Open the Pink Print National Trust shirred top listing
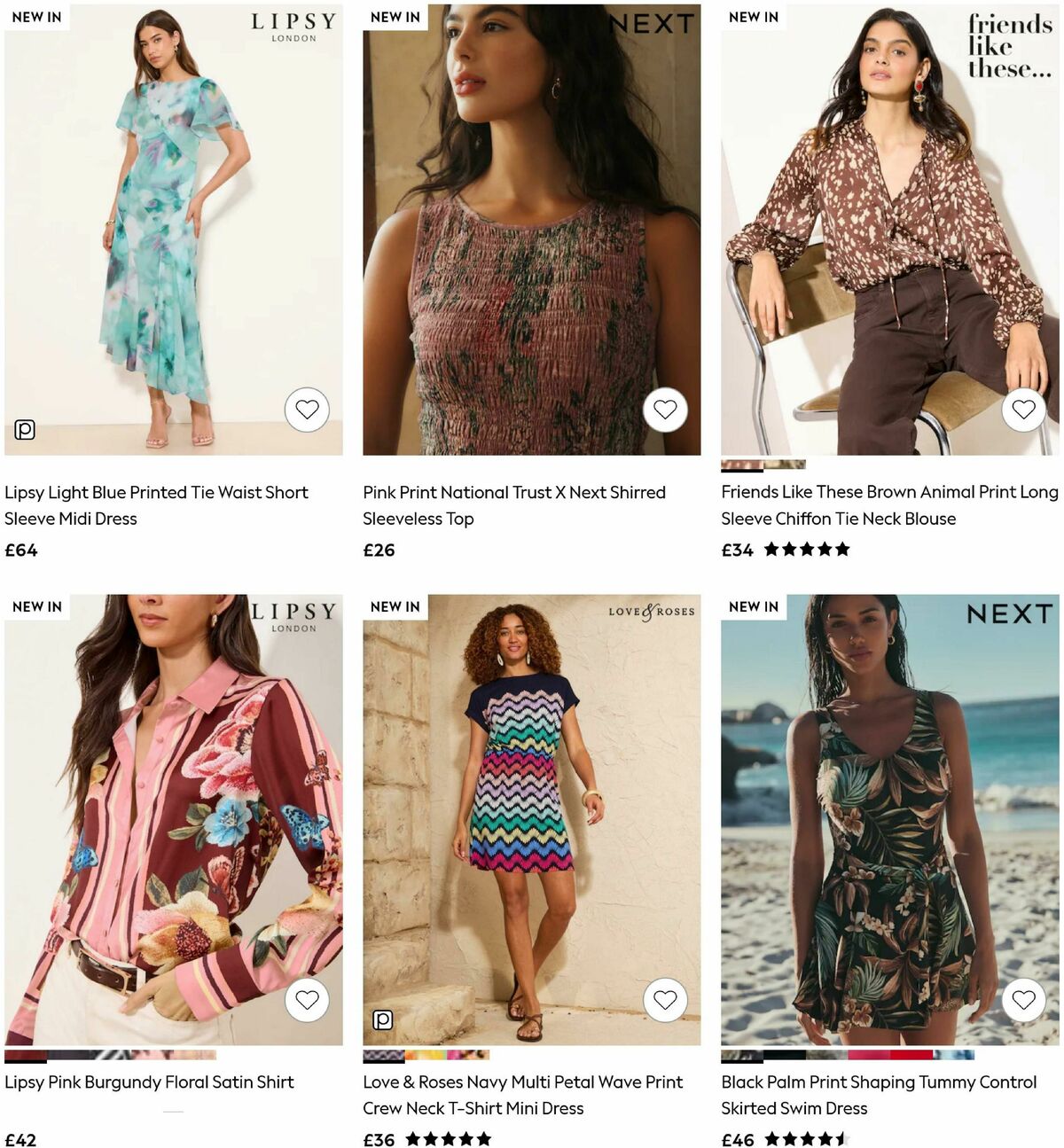 514,505
